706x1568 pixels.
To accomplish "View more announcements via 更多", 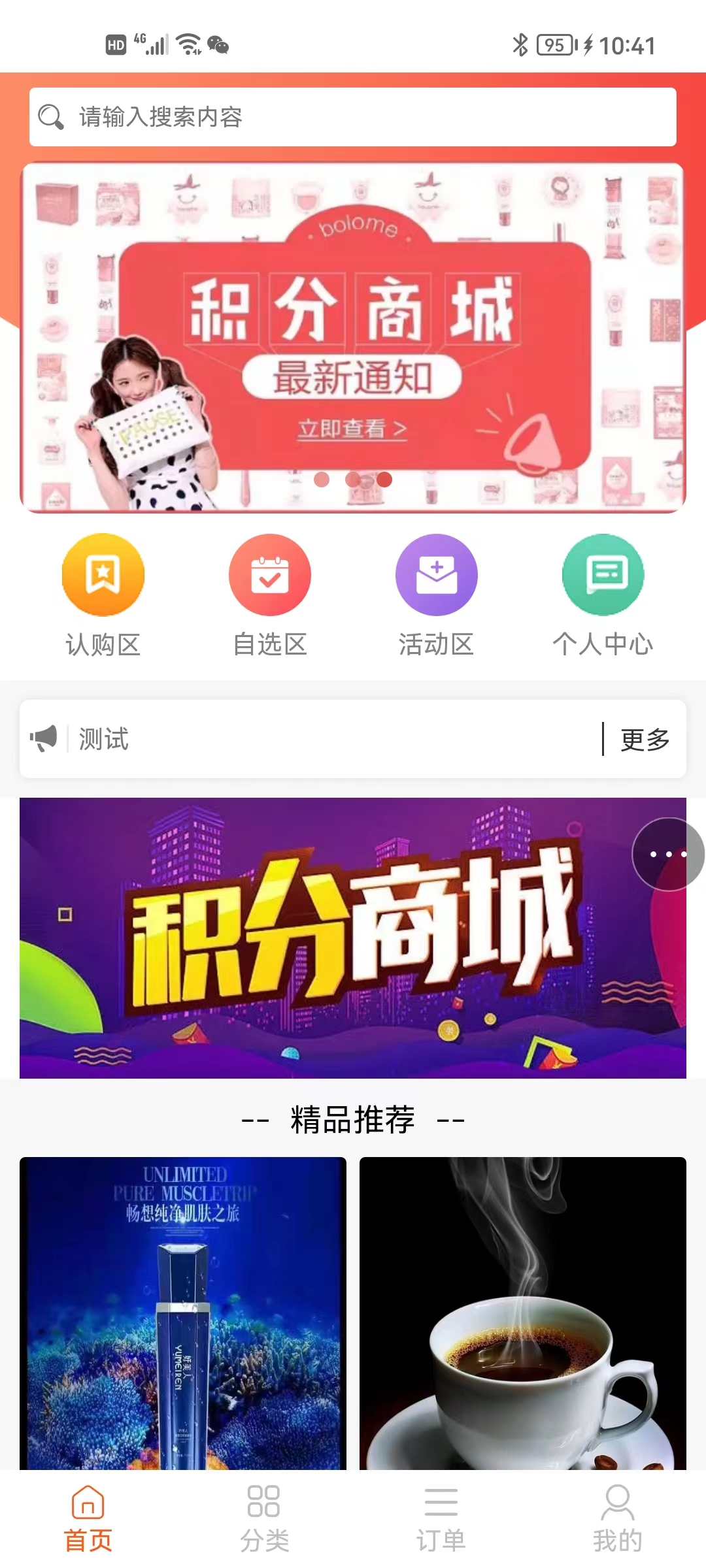I will [x=645, y=740].
